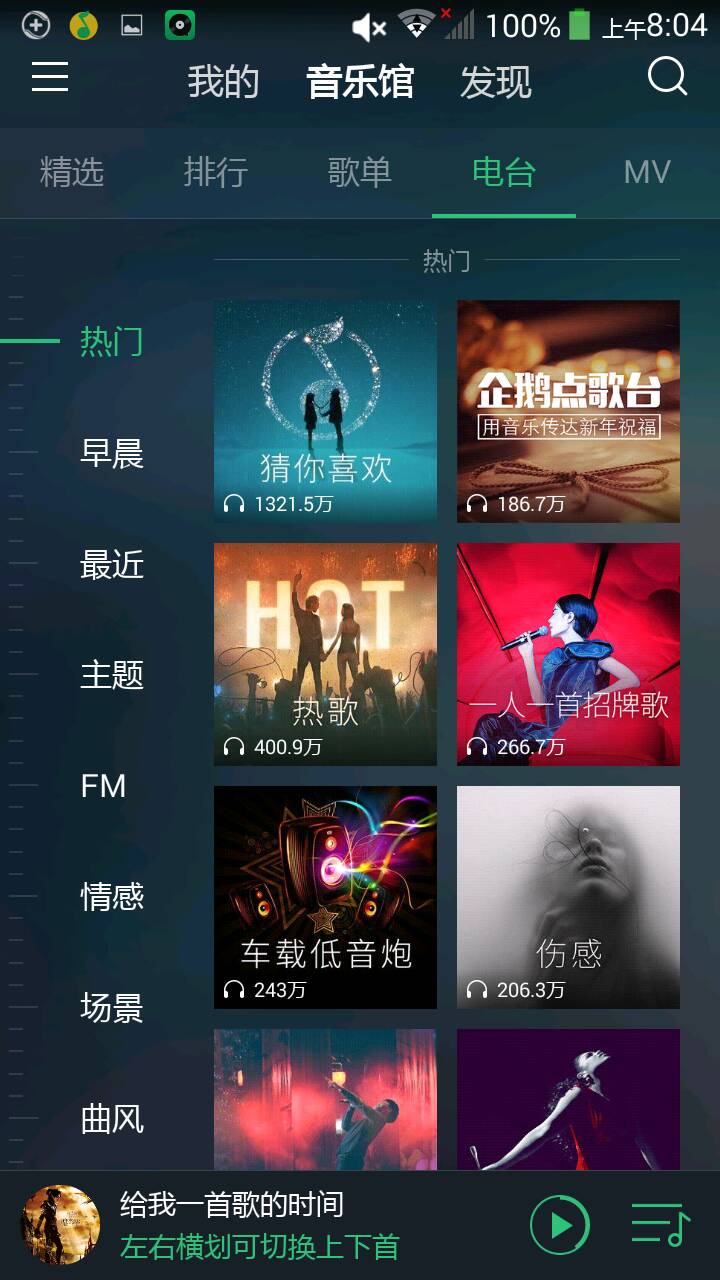The height and width of the screenshot is (1280, 720).
Task: Open the 猜你喜欢 radio station
Action: [x=325, y=411]
